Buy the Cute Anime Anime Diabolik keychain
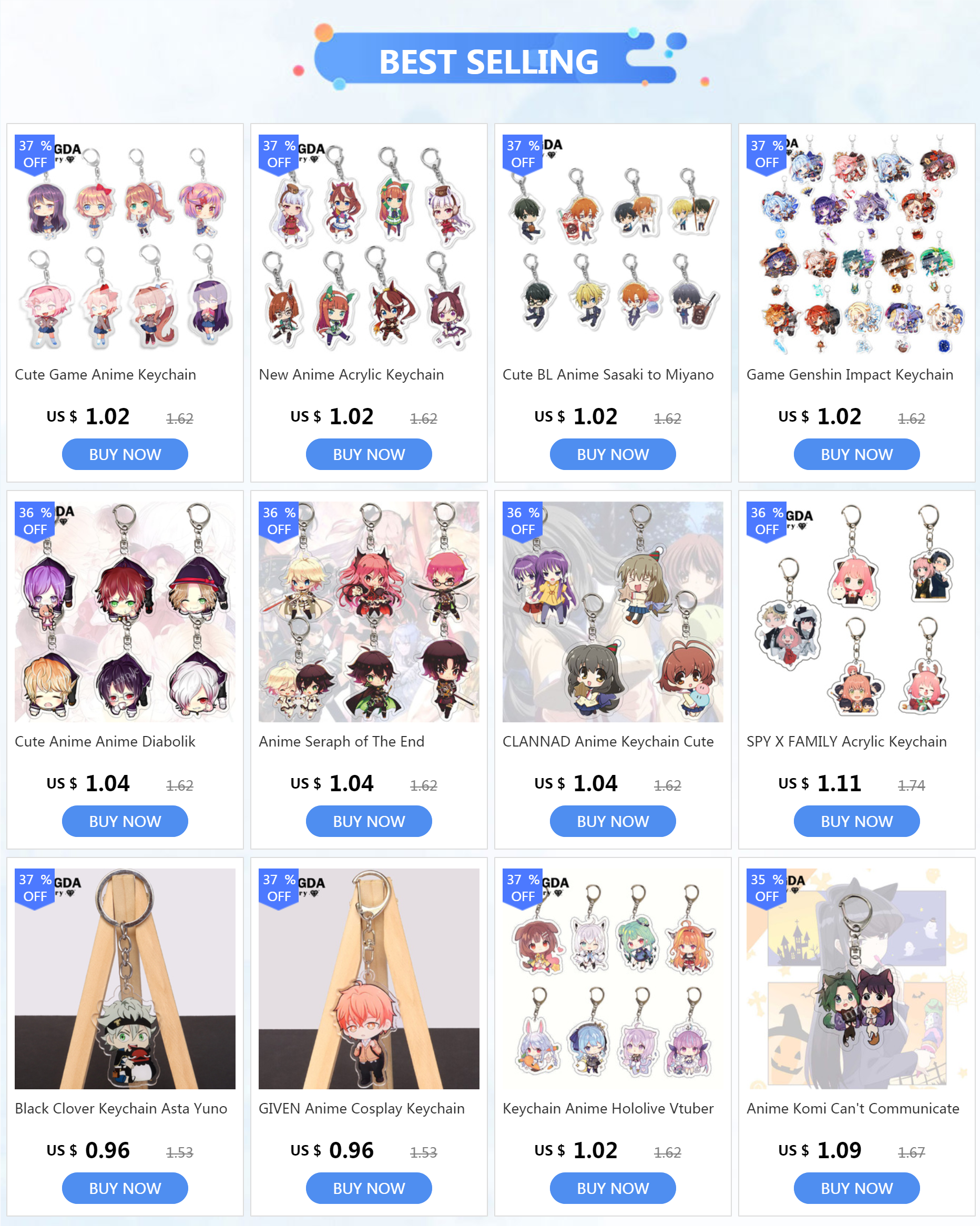The width and height of the screenshot is (980, 1226). 125,821
